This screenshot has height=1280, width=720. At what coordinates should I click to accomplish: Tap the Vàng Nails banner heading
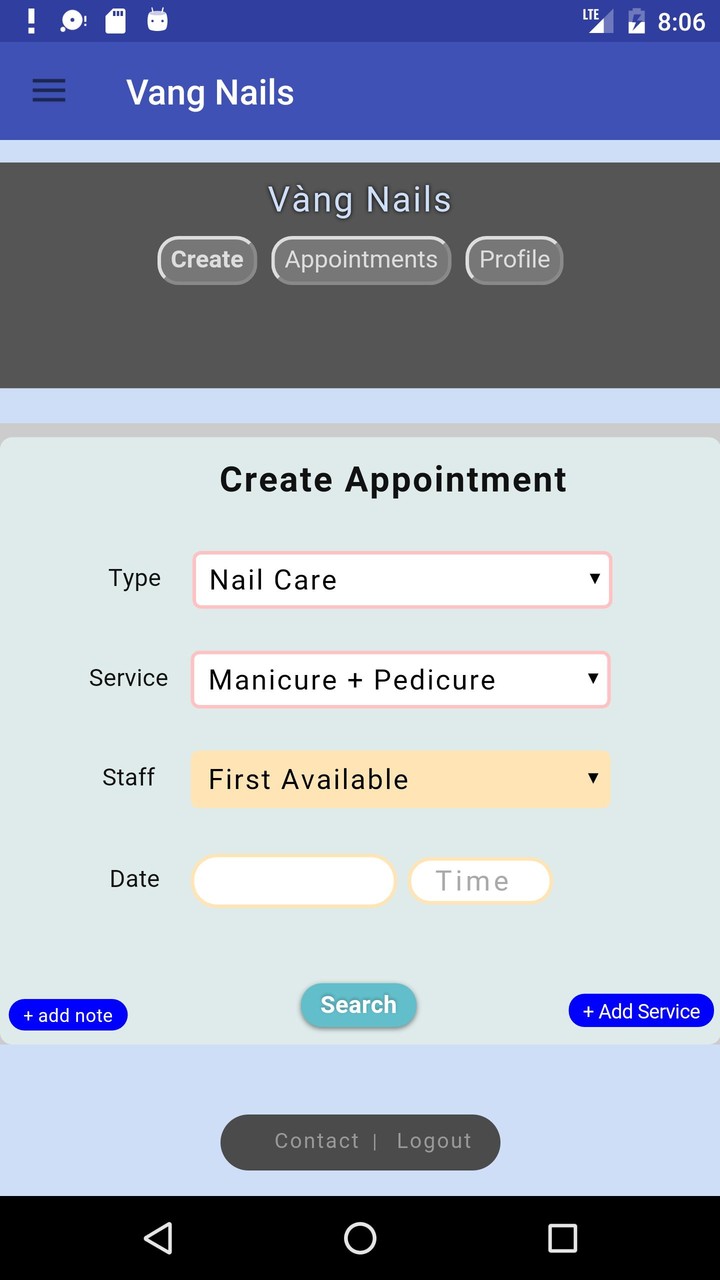point(359,199)
